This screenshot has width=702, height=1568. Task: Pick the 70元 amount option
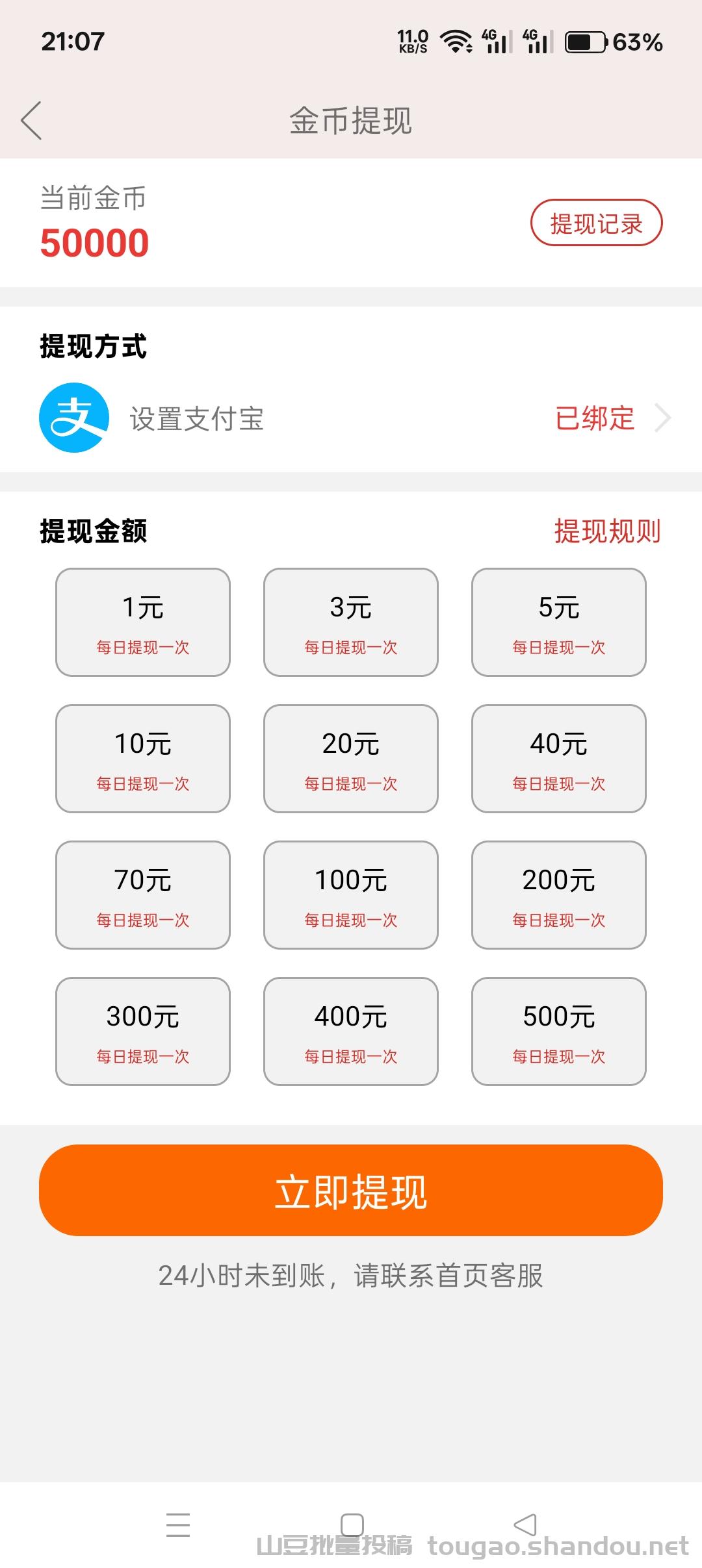pos(143,895)
